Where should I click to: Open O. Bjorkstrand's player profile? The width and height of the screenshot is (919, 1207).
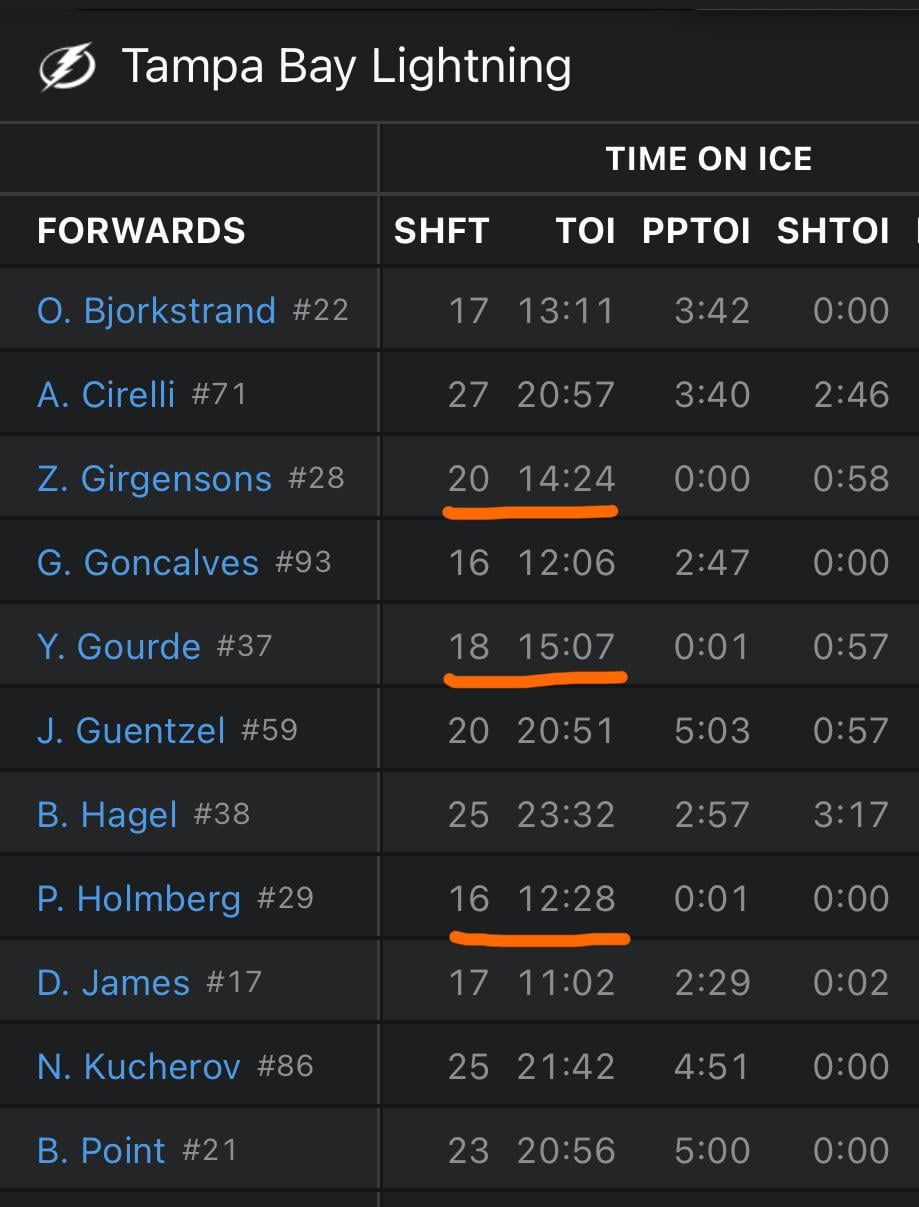[x=156, y=311]
